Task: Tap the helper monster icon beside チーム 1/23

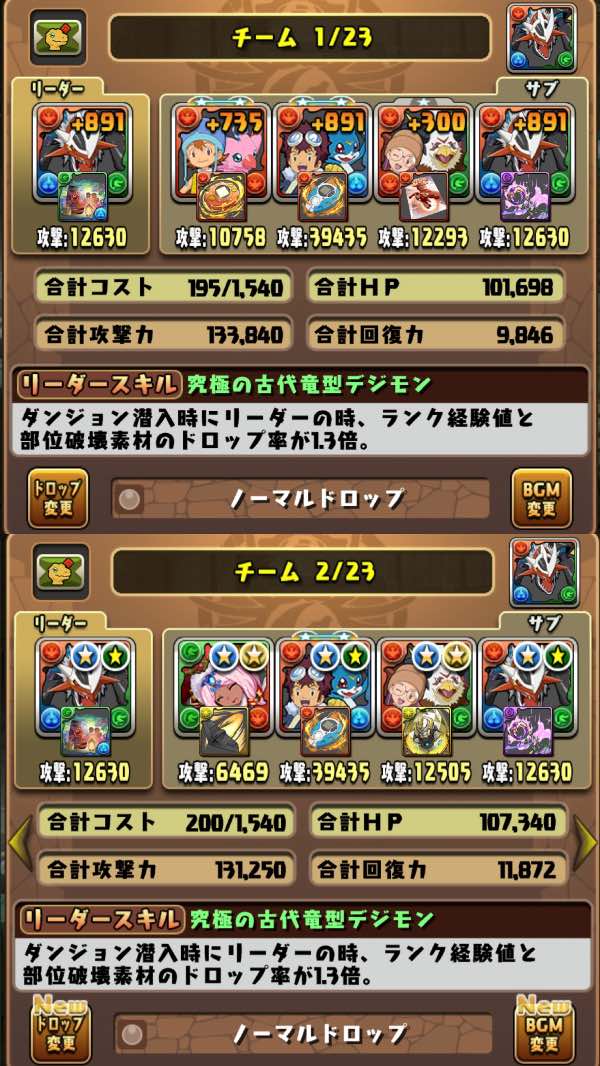Action: [540, 37]
